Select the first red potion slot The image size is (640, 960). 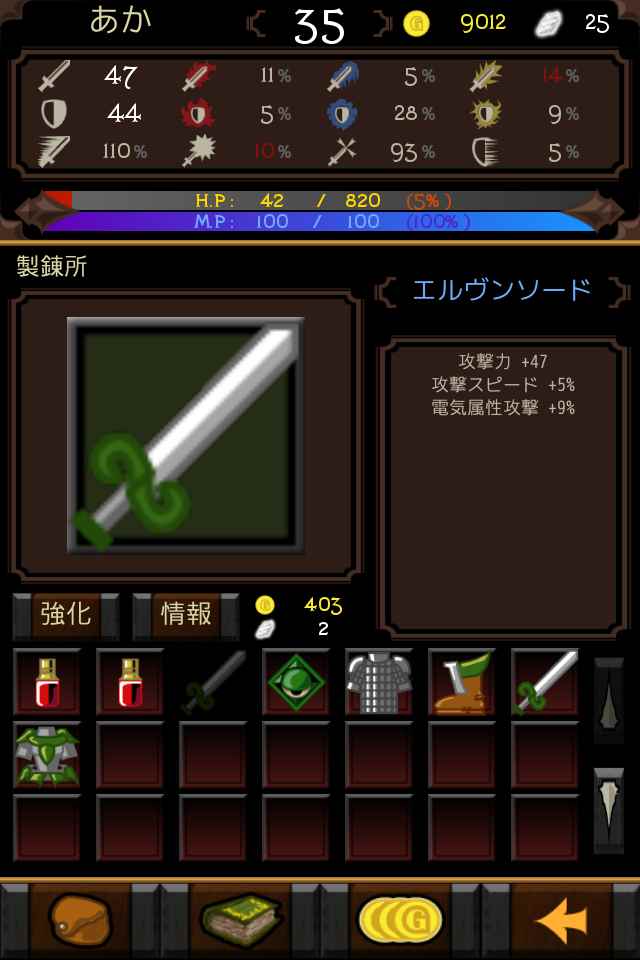tap(47, 682)
